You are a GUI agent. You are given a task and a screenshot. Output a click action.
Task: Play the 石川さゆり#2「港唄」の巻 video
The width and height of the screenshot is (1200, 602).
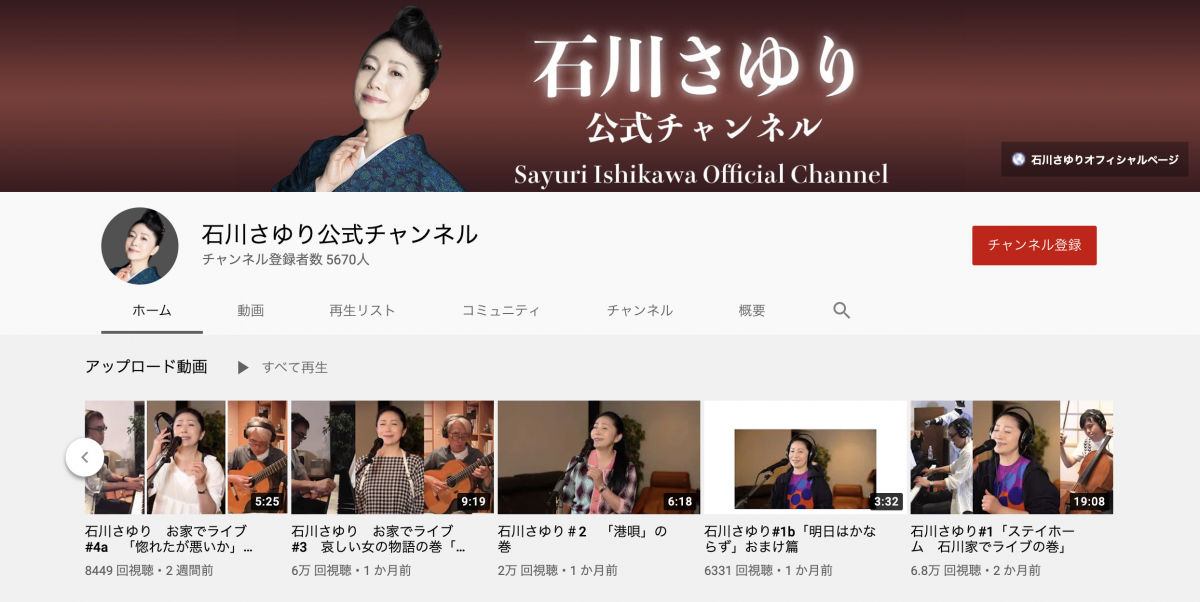pos(598,457)
